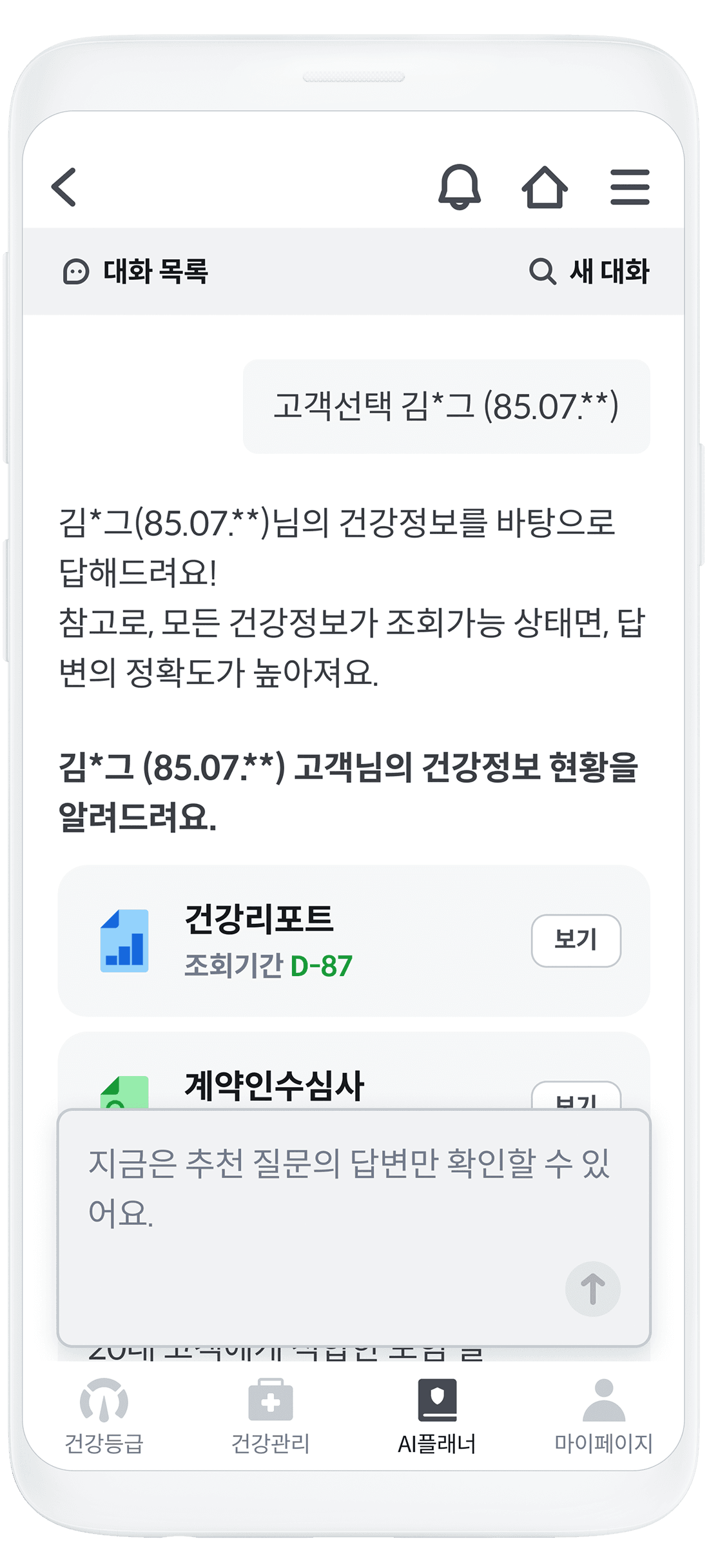Open 대화 목록 conversation list
The width and height of the screenshot is (709, 1568).
135,271
